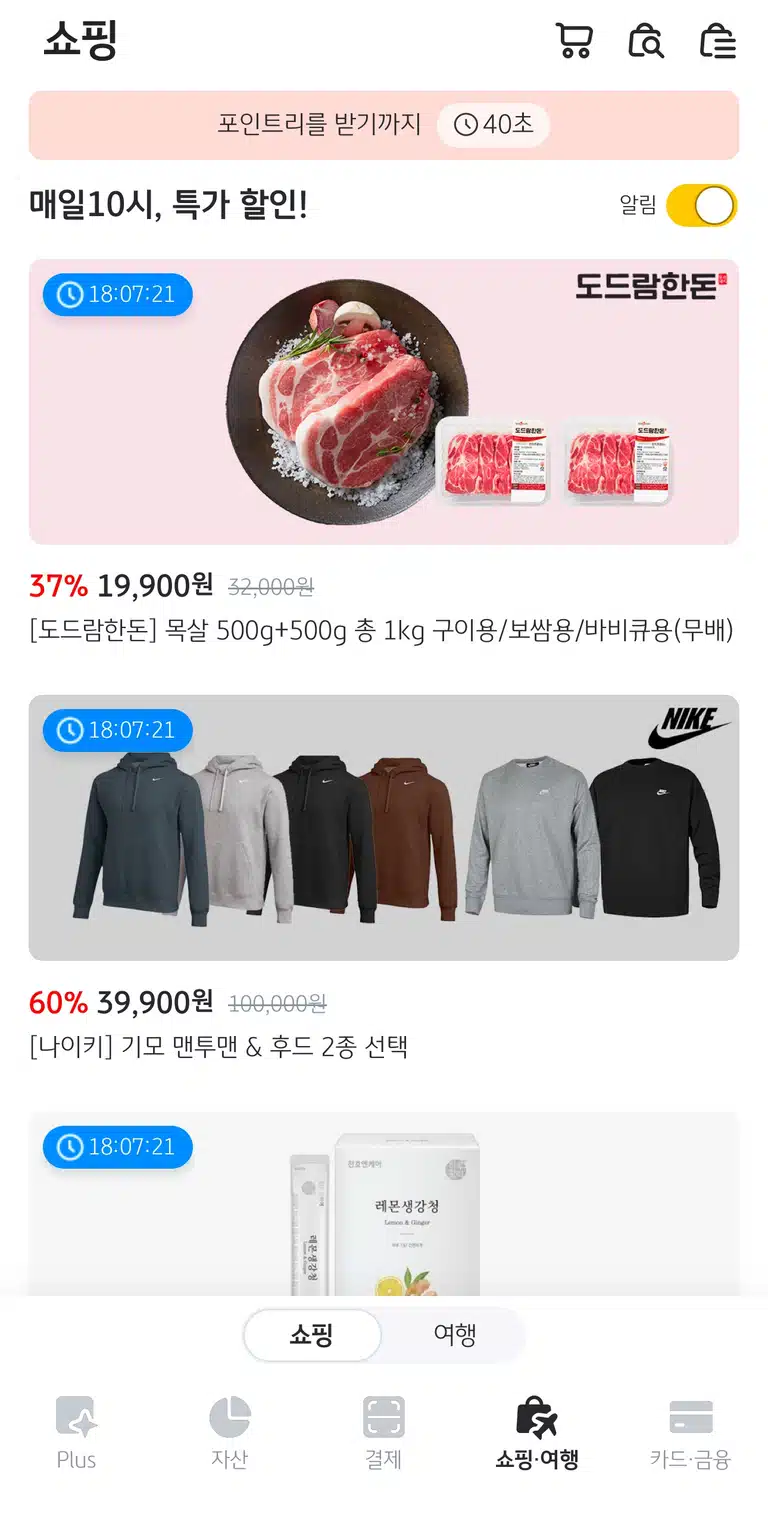Select the 쇼핑·여행 tab
Image resolution: width=768 pixels, height=1514 pixels.
537,1433
